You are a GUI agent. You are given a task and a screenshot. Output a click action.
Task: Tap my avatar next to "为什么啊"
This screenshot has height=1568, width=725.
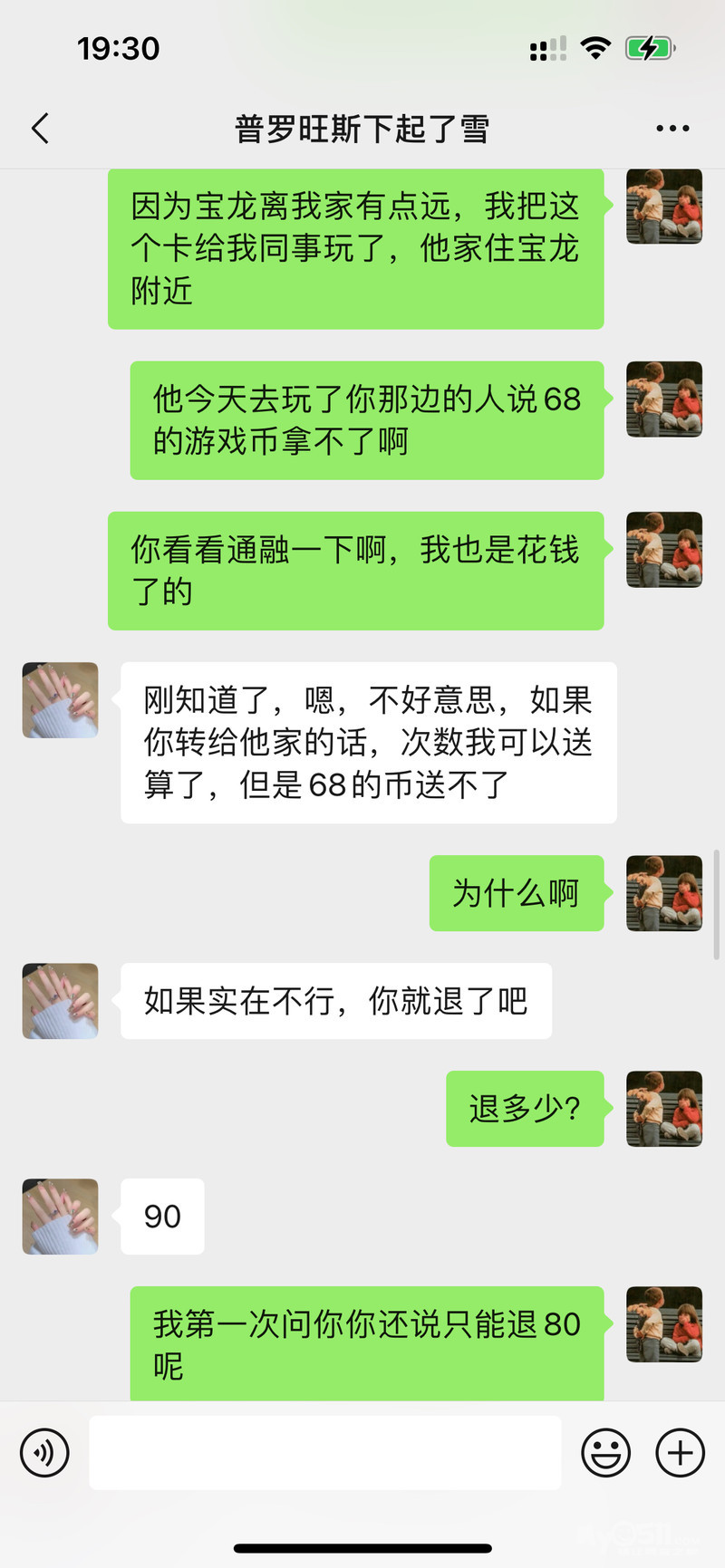pos(664,893)
